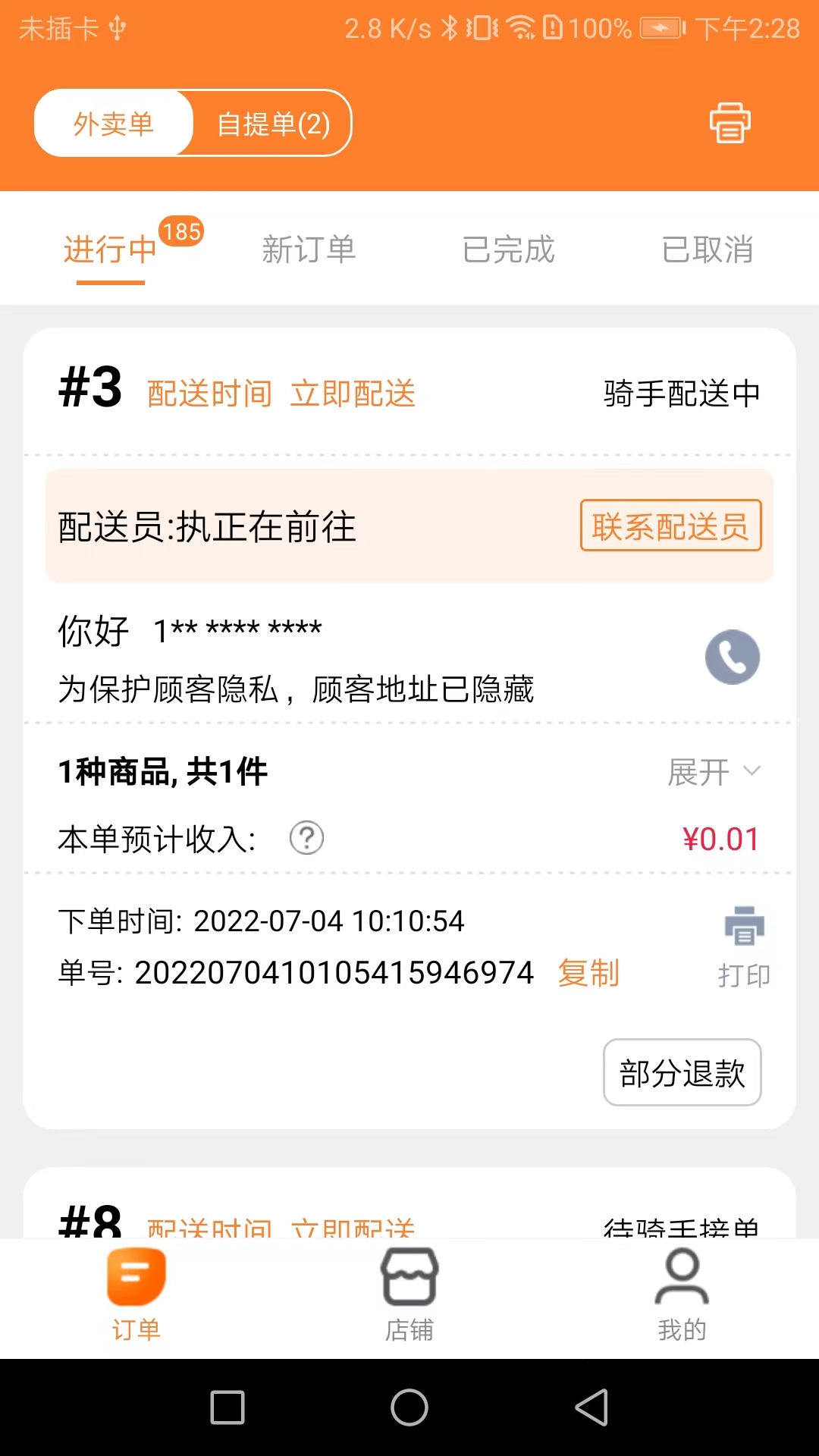Expand the product list with 展开
819x1456 pixels.
point(714,772)
